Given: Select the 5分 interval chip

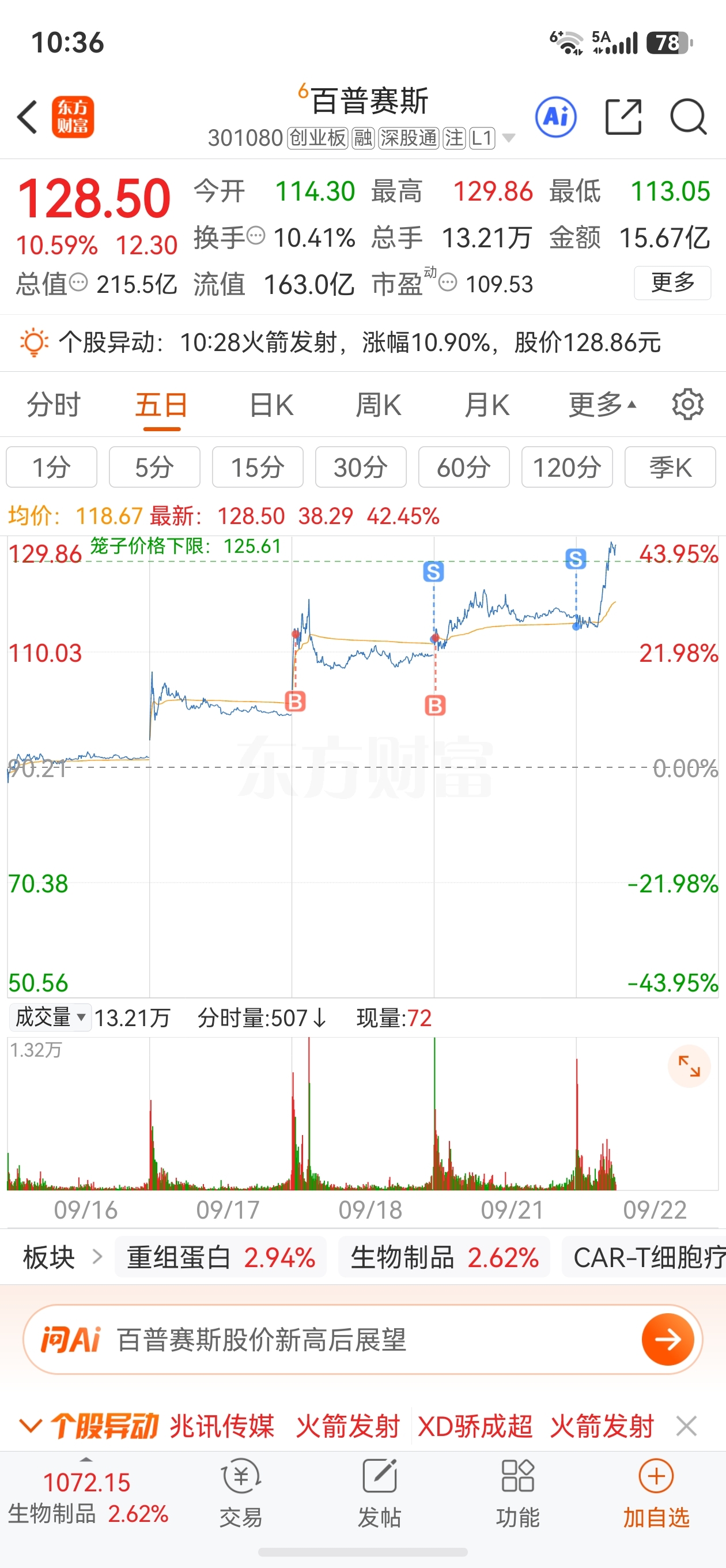Looking at the screenshot, I should pyautogui.click(x=154, y=468).
